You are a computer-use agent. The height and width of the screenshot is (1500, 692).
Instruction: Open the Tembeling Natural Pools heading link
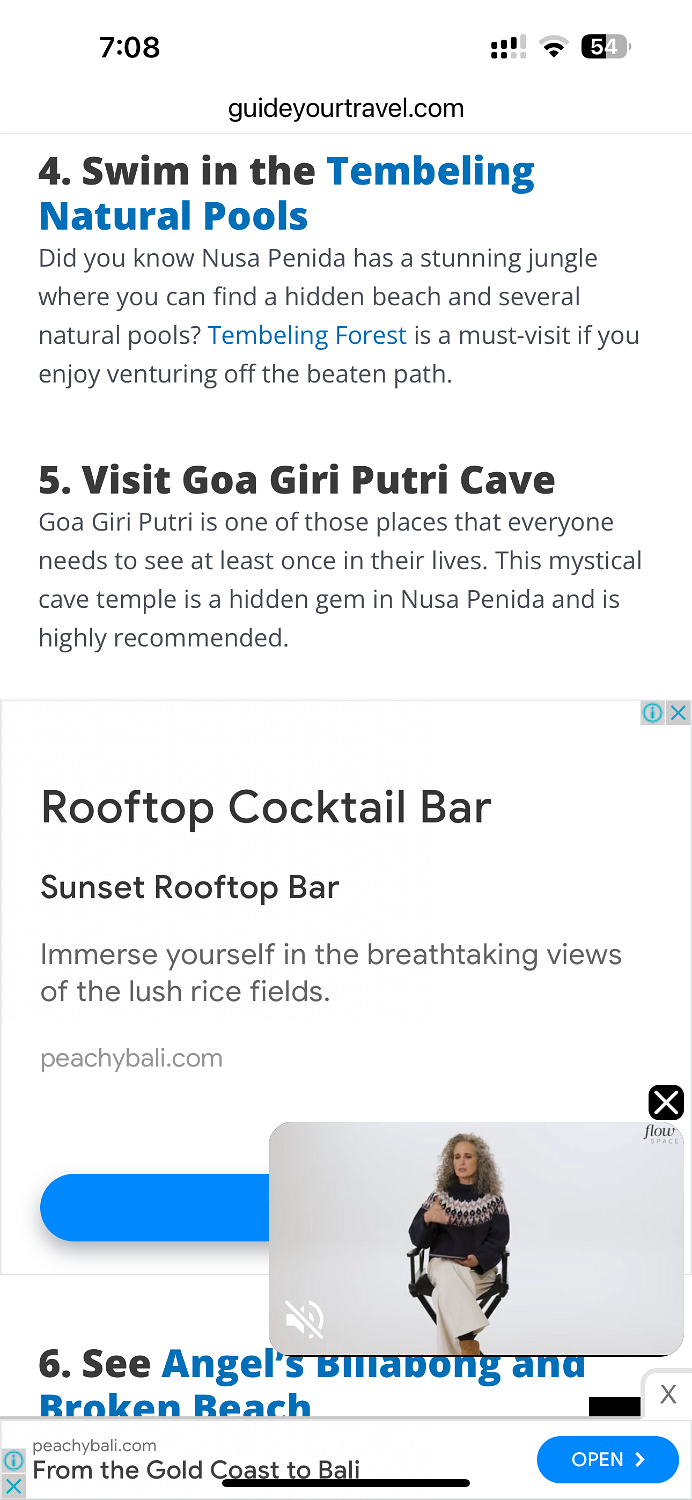[x=286, y=194]
